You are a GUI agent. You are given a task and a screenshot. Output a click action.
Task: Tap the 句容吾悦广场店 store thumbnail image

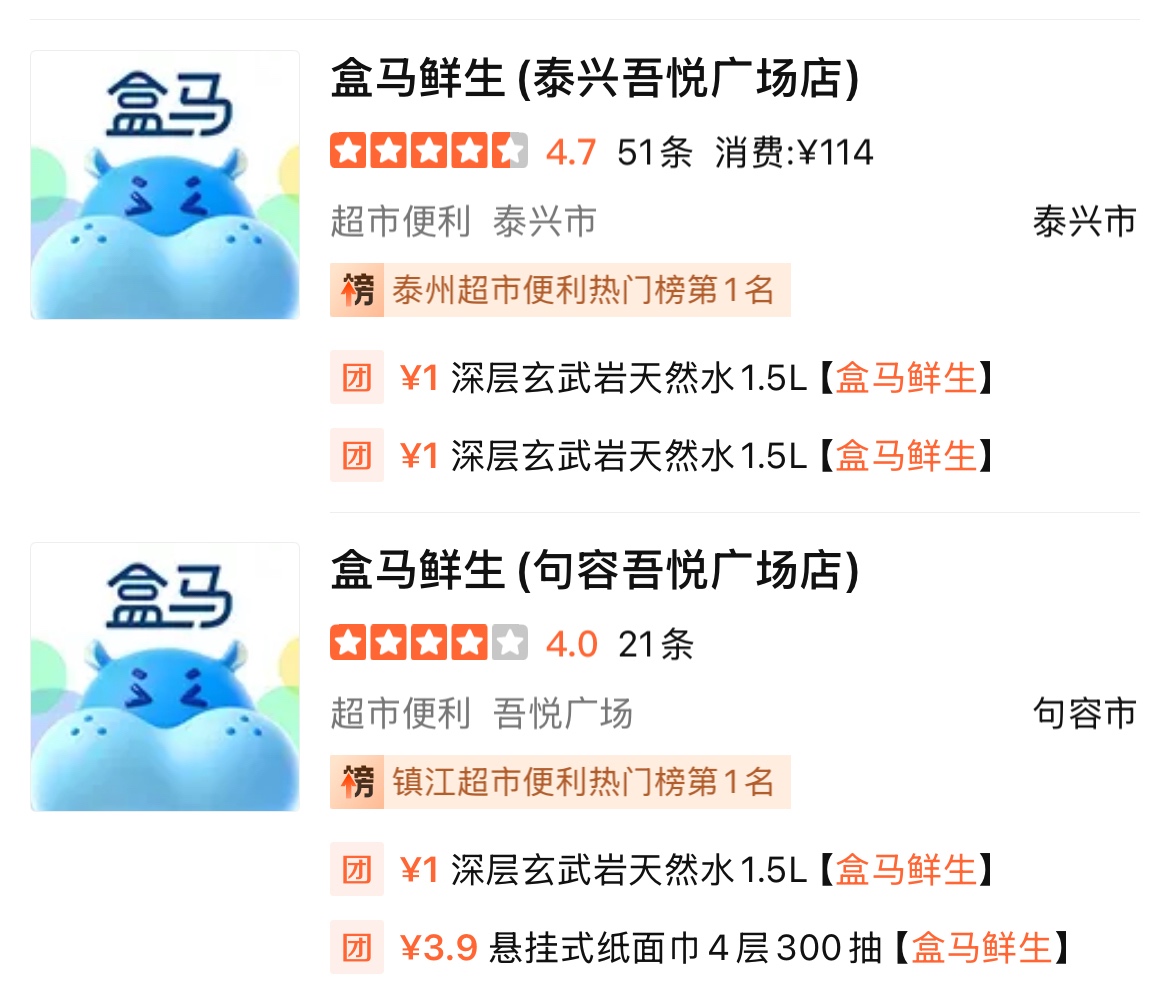click(x=165, y=677)
